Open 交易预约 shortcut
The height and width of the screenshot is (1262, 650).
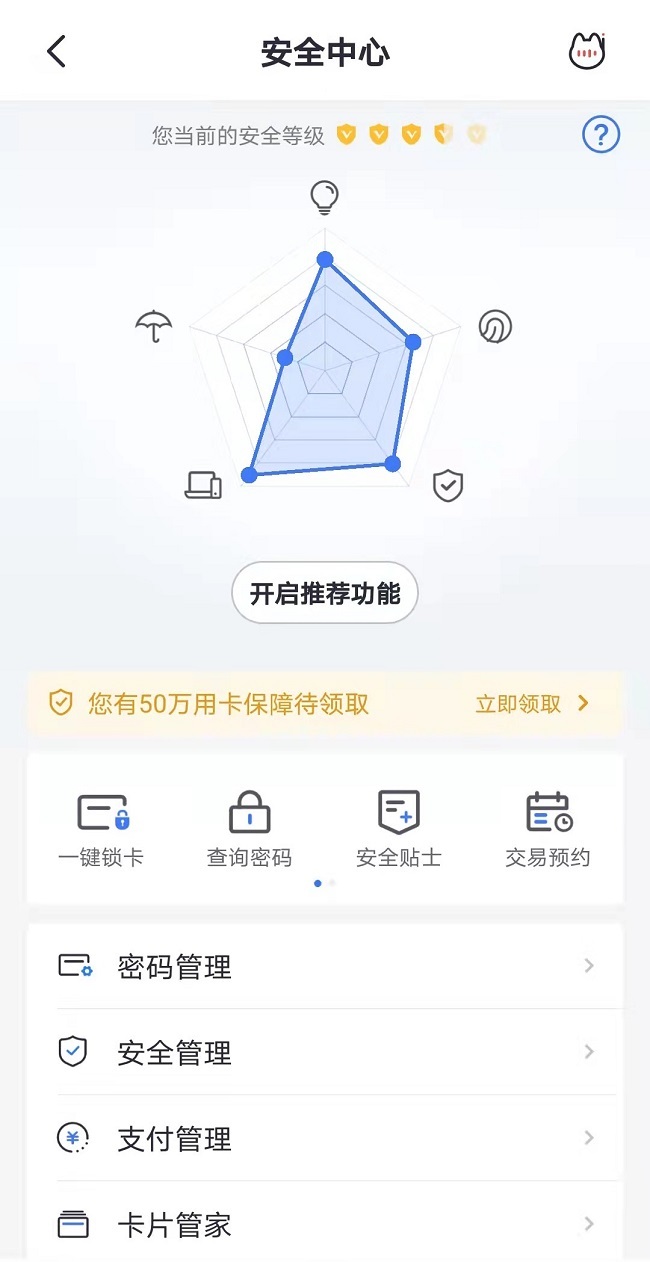point(547,829)
